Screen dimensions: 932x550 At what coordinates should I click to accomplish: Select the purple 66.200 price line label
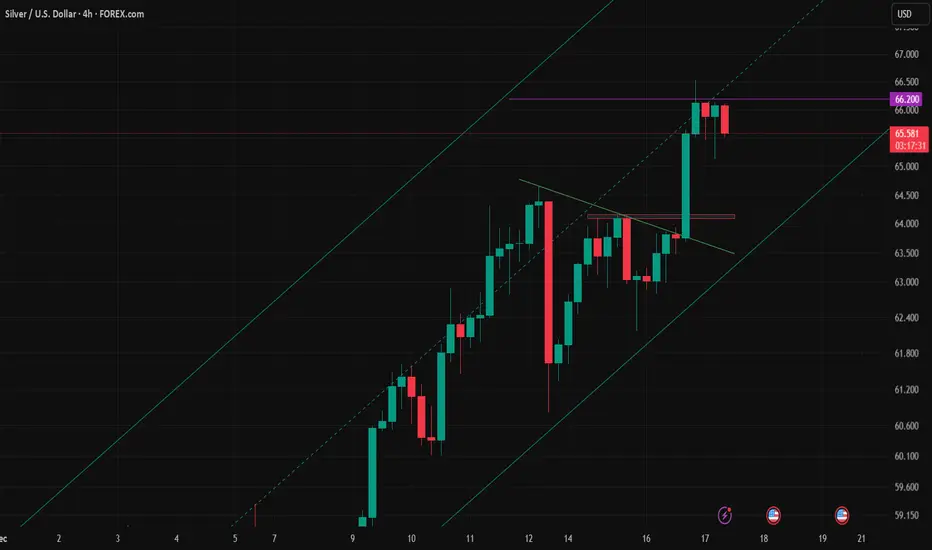coord(906,99)
